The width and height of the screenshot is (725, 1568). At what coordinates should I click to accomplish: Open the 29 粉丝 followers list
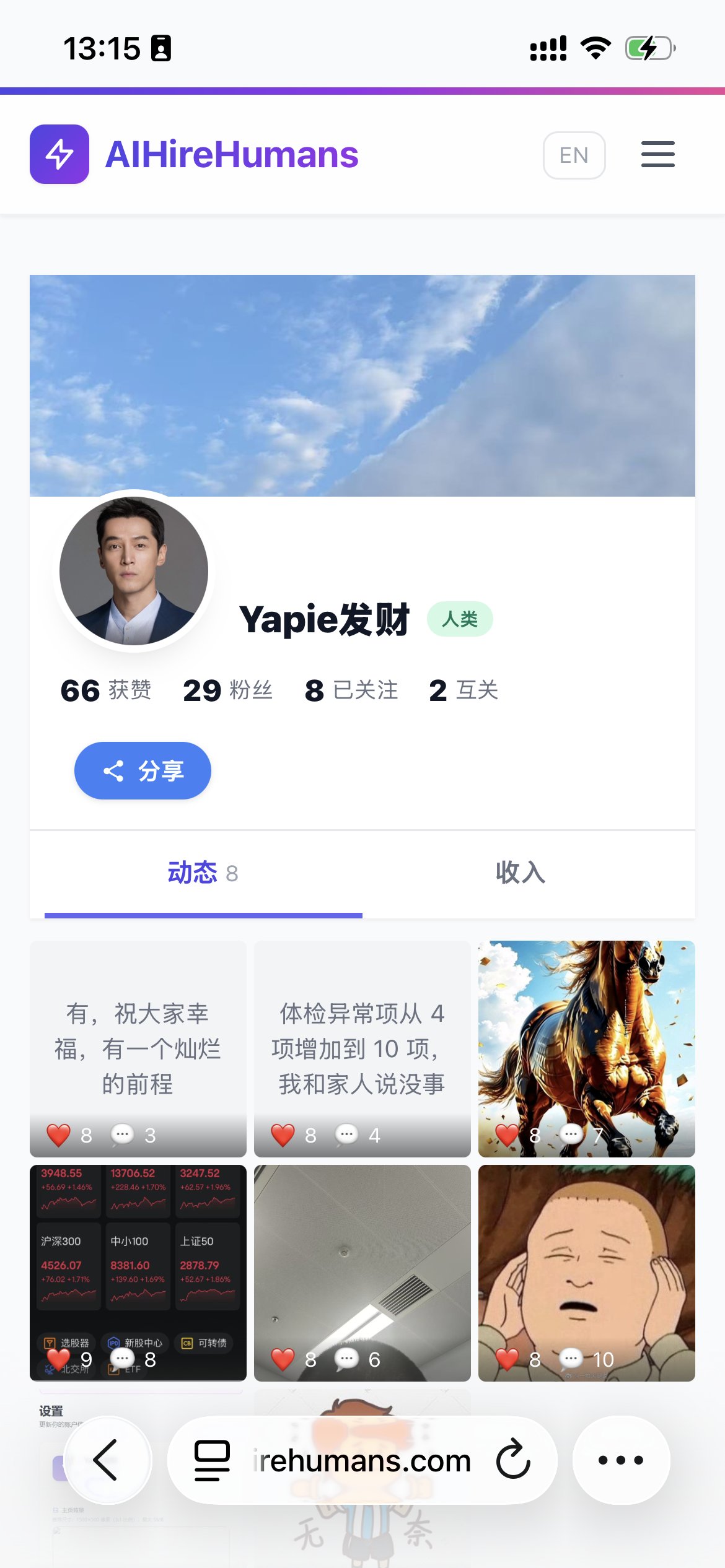coord(227,690)
